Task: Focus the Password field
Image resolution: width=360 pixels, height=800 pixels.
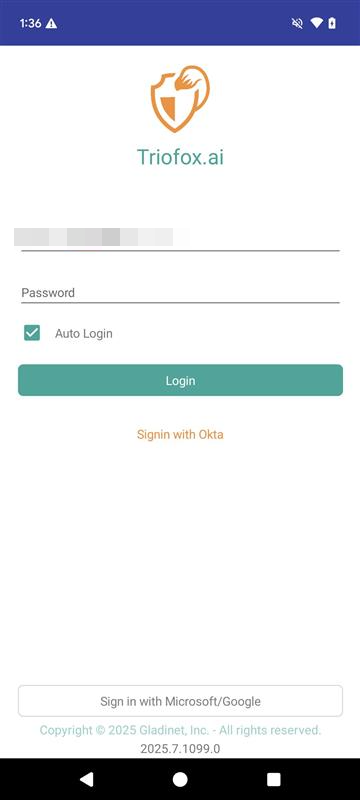Action: [180, 293]
